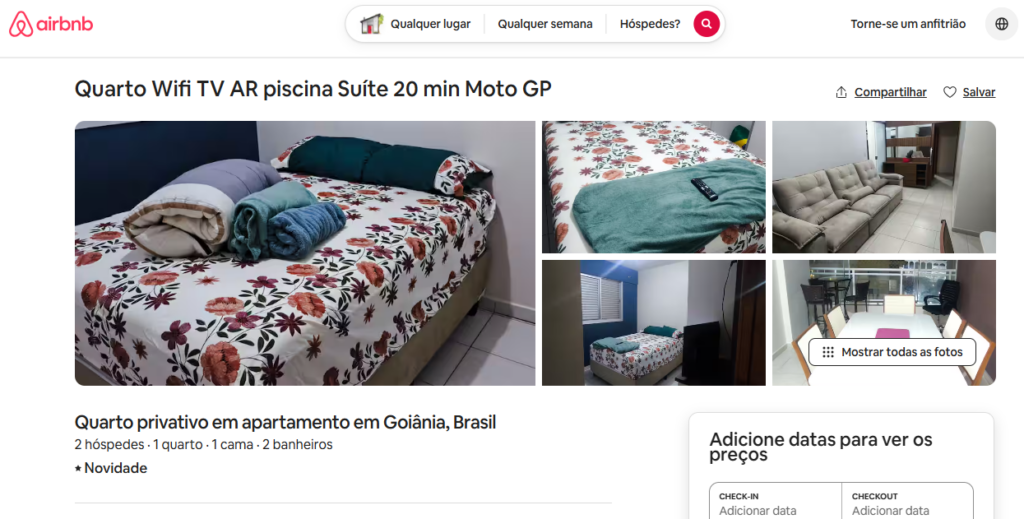The image size is (1024, 519).
Task: Save this listing with Salvar
Action: [x=969, y=92]
